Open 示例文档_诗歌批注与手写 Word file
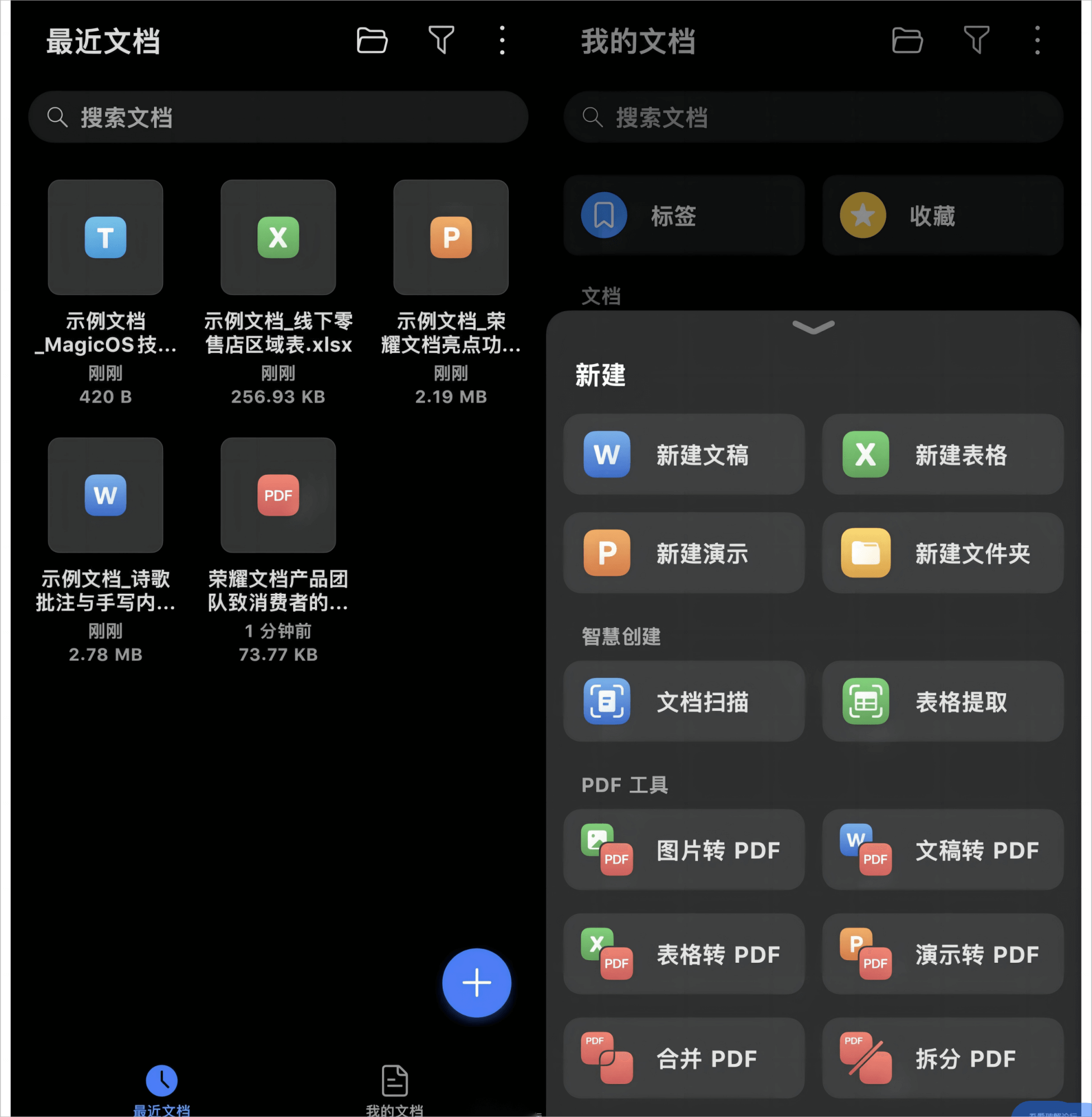The width and height of the screenshot is (1092, 1117). click(106, 495)
